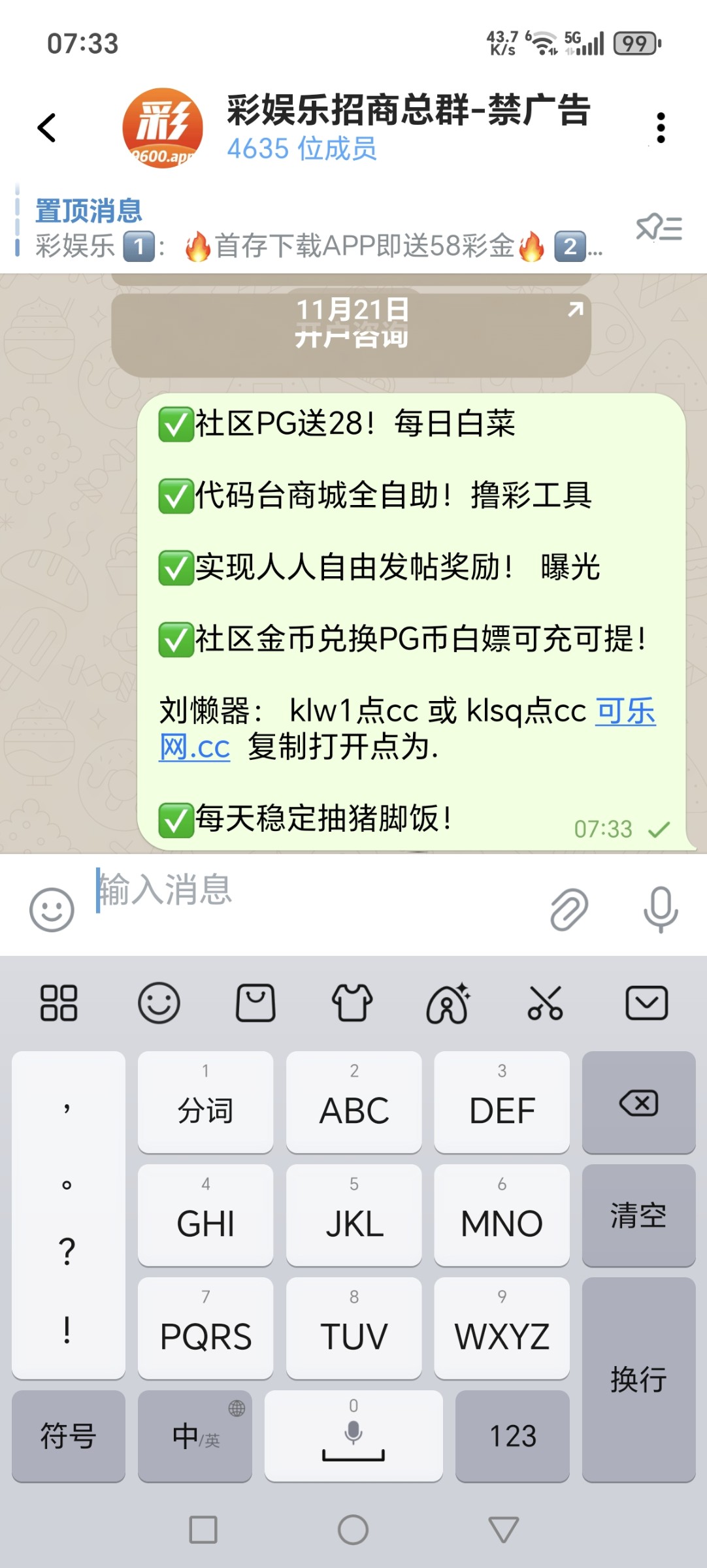Open the emoji picker beside the message field

point(52,909)
